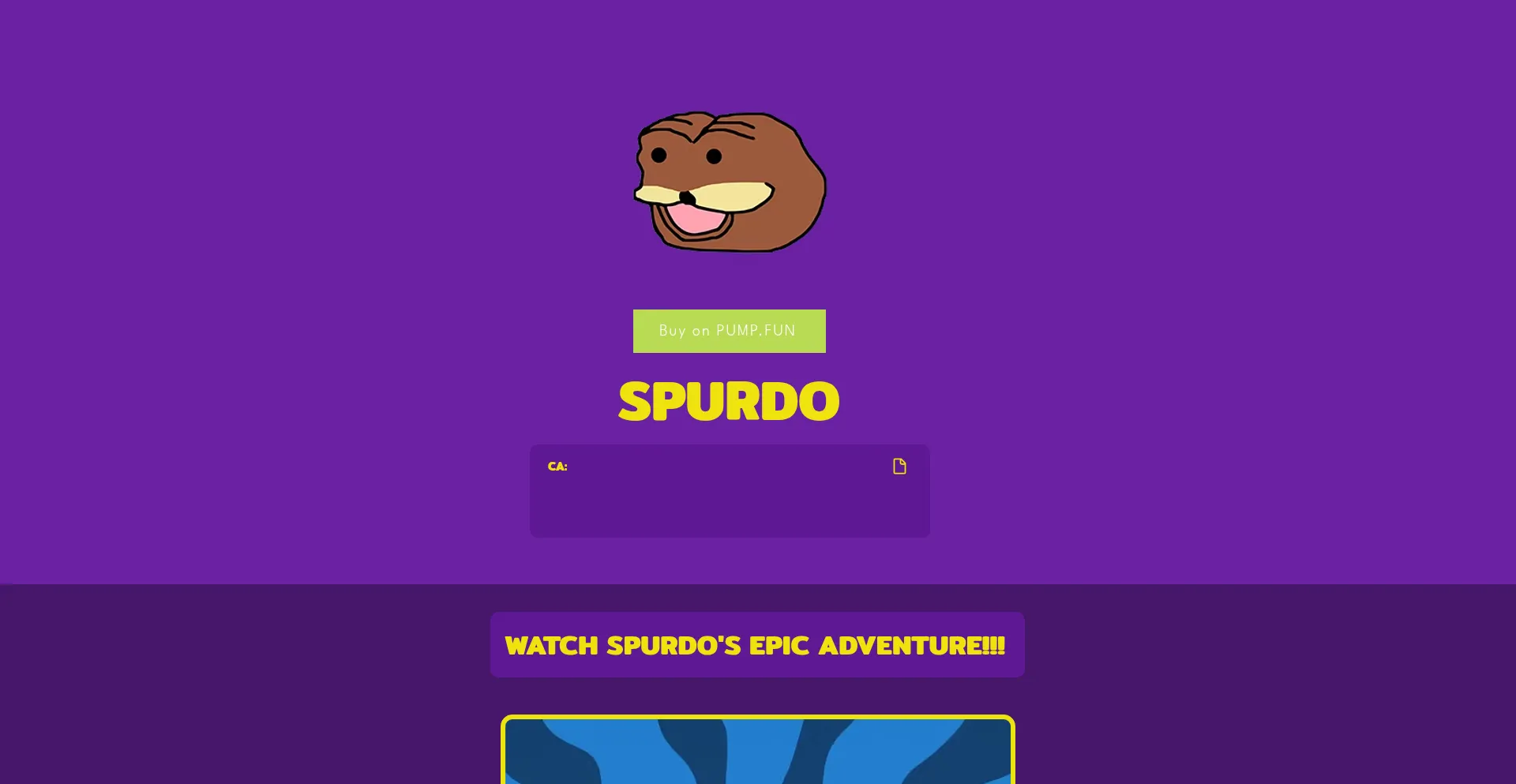Tap the Buy on PUMP.FUN button
This screenshot has width=1516, height=784.
click(729, 331)
